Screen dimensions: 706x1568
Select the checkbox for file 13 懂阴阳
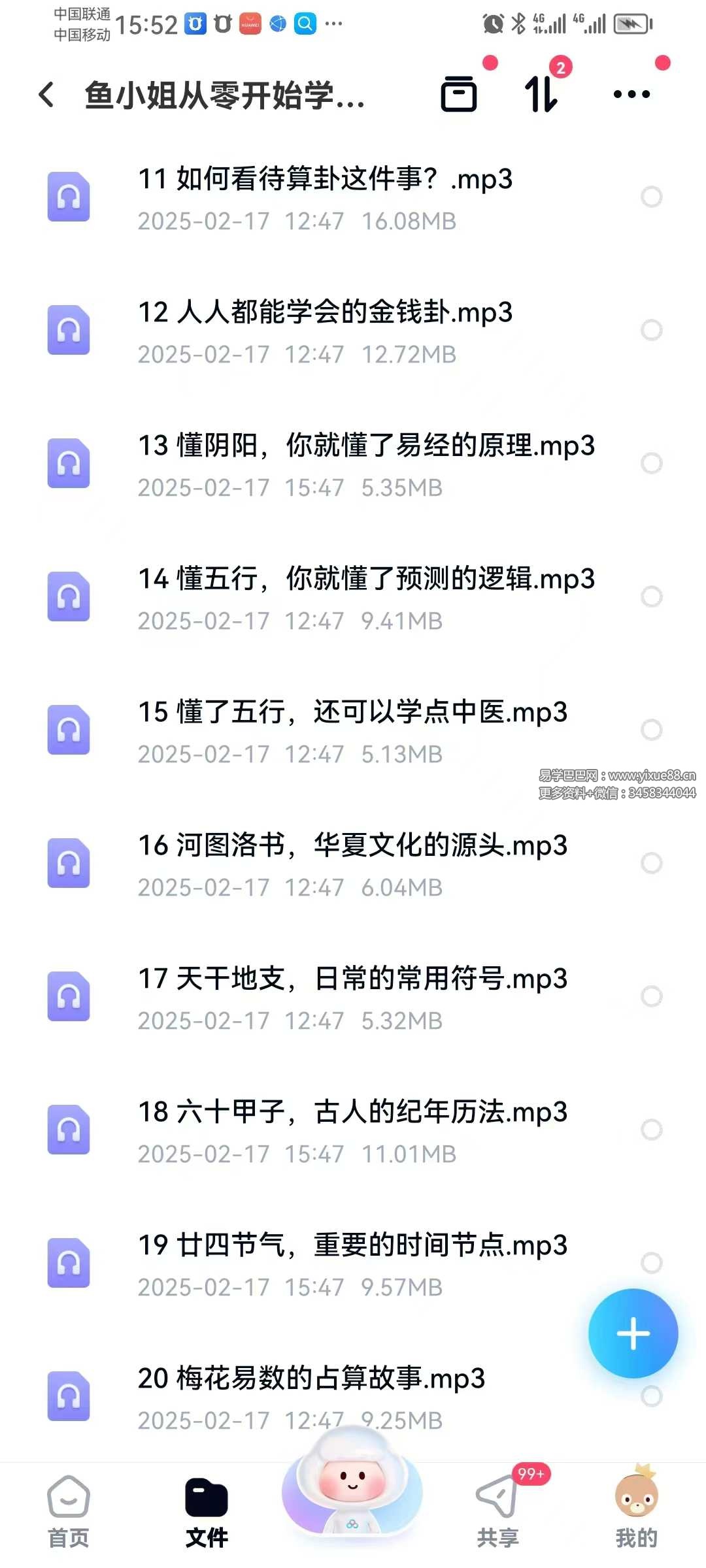[652, 463]
